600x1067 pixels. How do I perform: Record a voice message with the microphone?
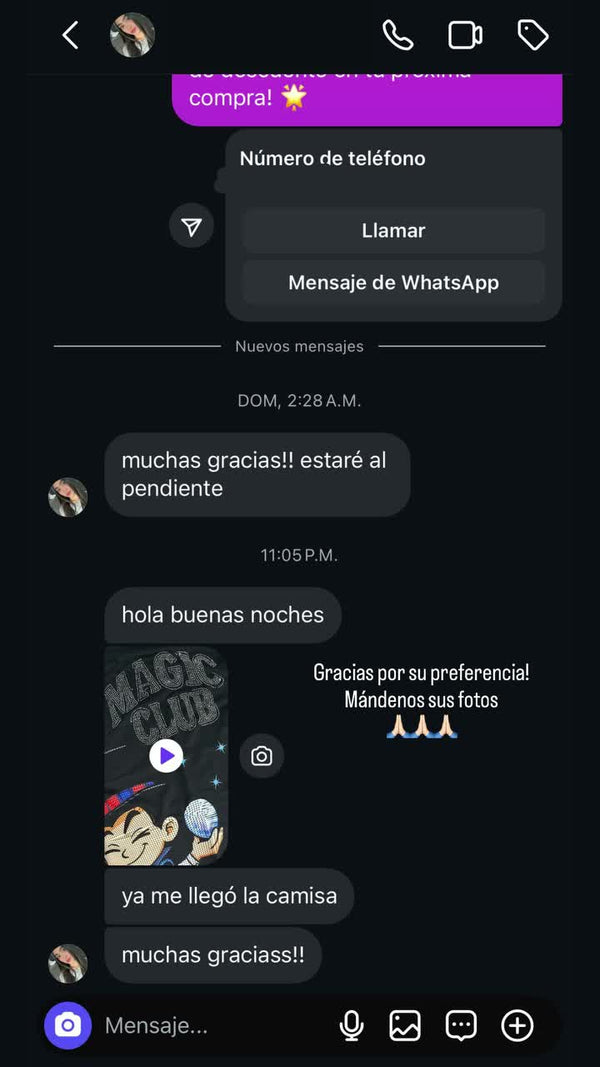351,1025
